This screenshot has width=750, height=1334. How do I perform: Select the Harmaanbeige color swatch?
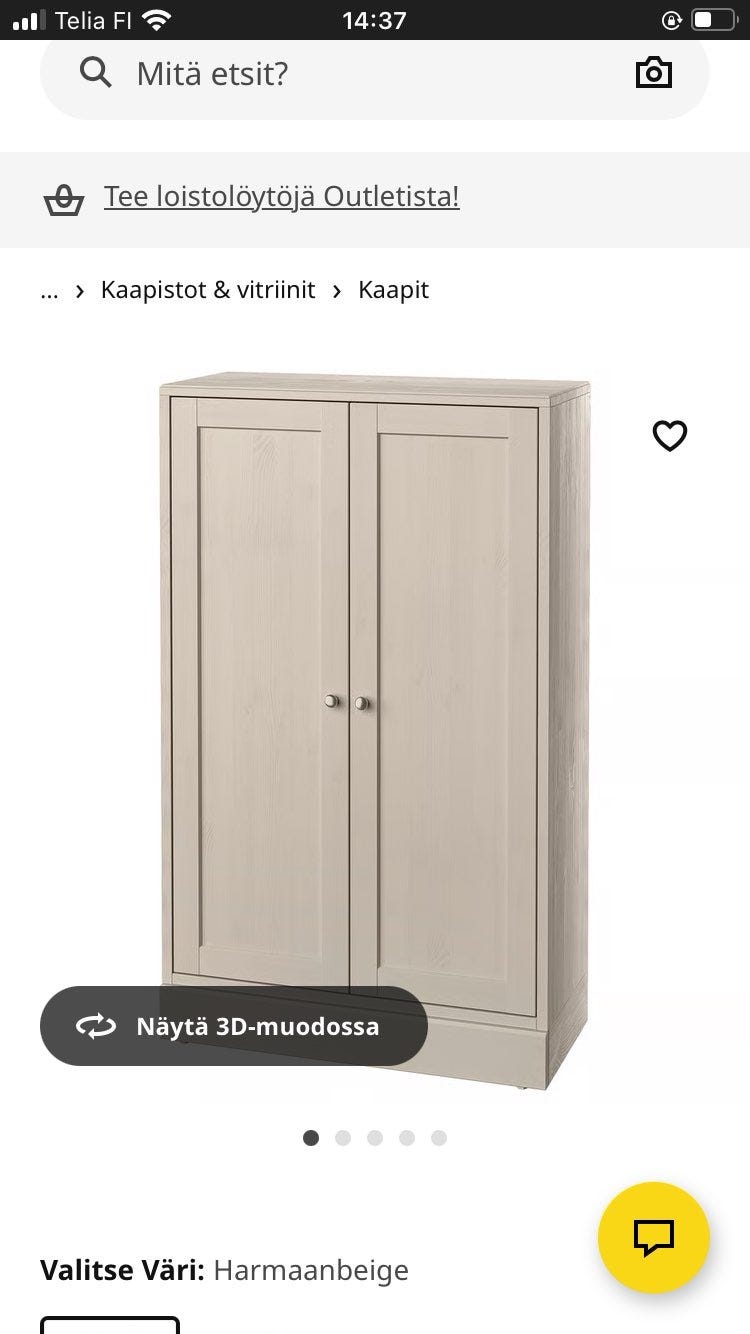[x=110, y=1328]
